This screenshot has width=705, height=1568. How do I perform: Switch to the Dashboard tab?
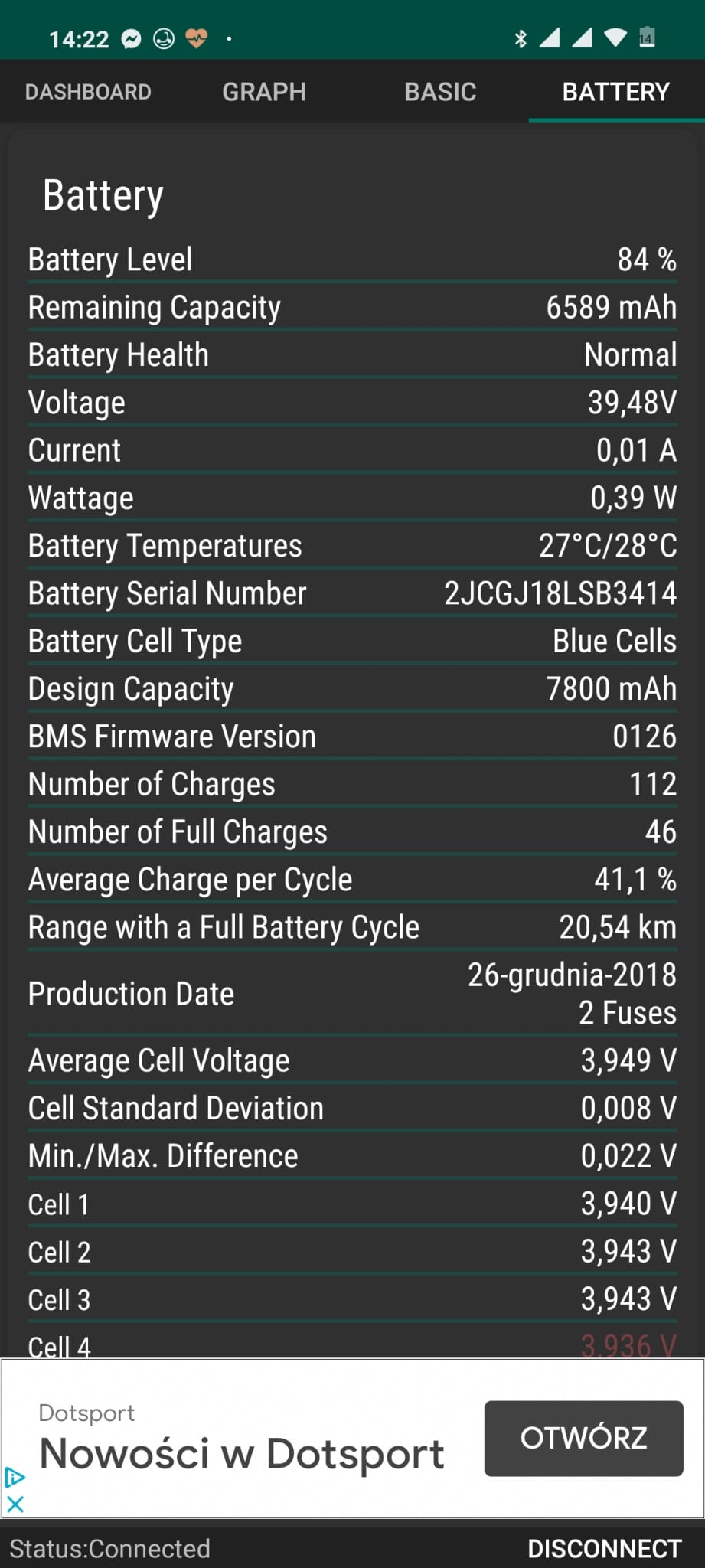click(88, 92)
